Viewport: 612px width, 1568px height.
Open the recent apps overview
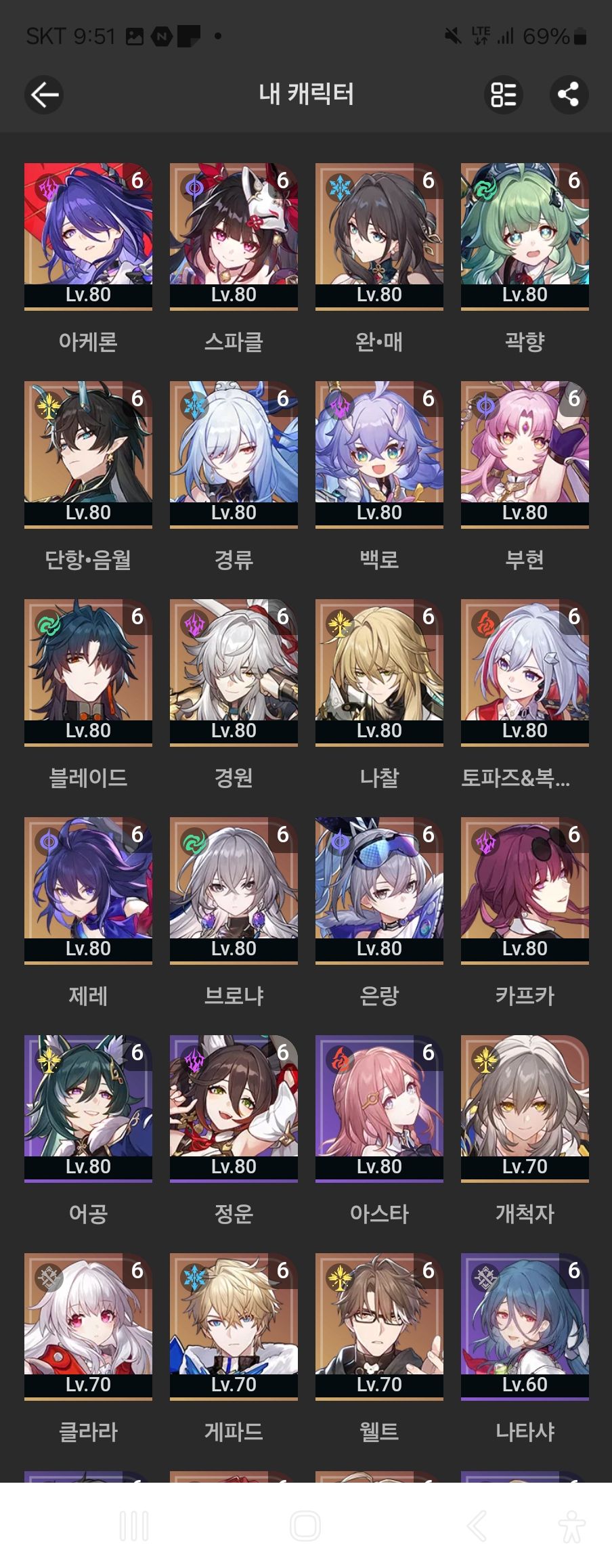[x=134, y=1526]
